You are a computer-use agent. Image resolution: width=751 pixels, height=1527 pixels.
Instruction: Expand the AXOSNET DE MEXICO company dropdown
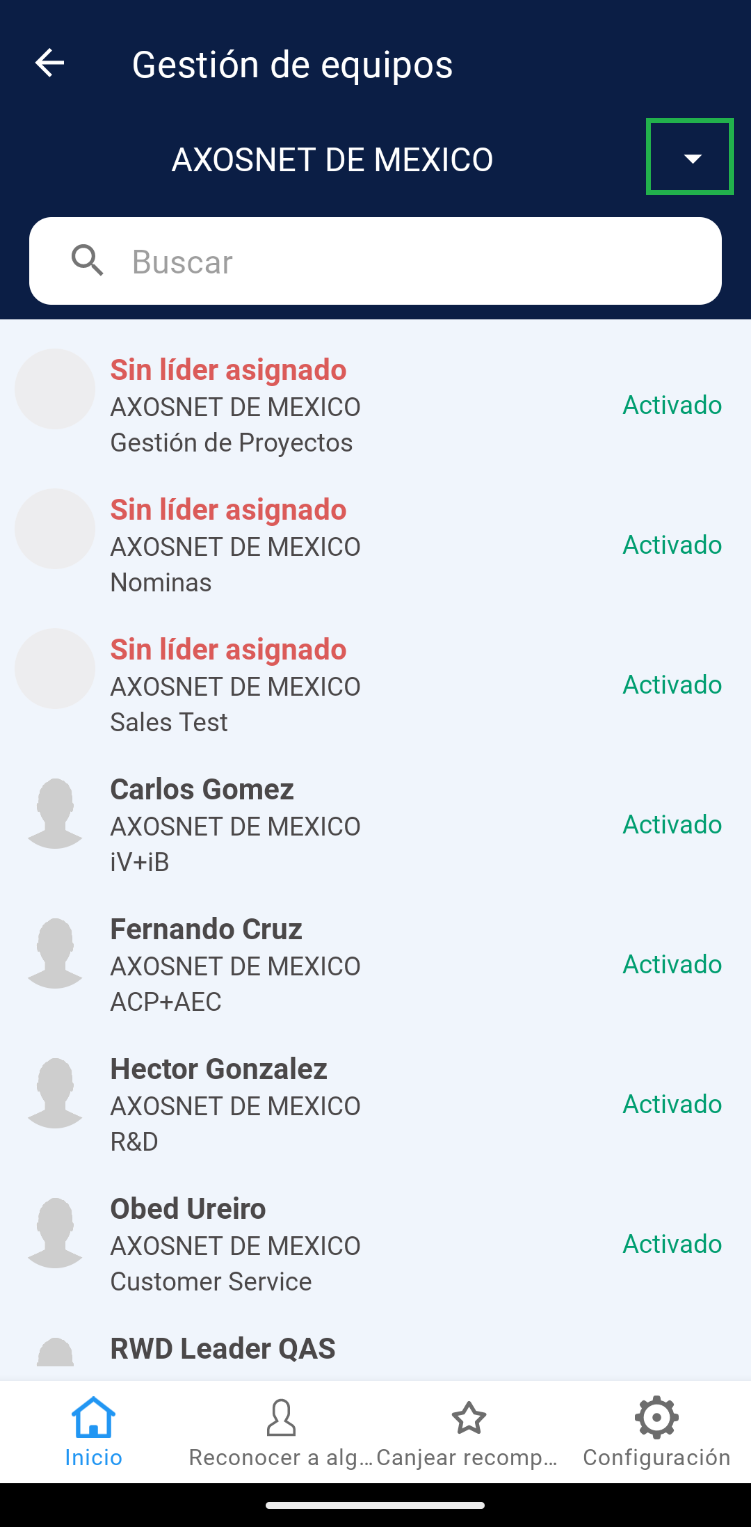point(691,158)
